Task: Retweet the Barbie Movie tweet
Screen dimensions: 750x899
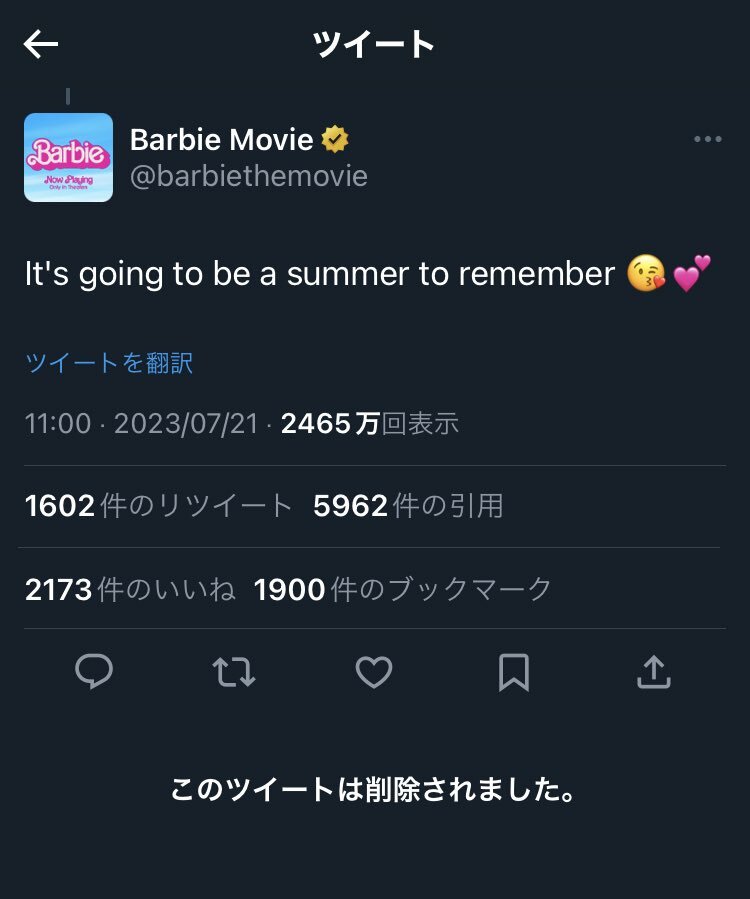Action: point(234,673)
